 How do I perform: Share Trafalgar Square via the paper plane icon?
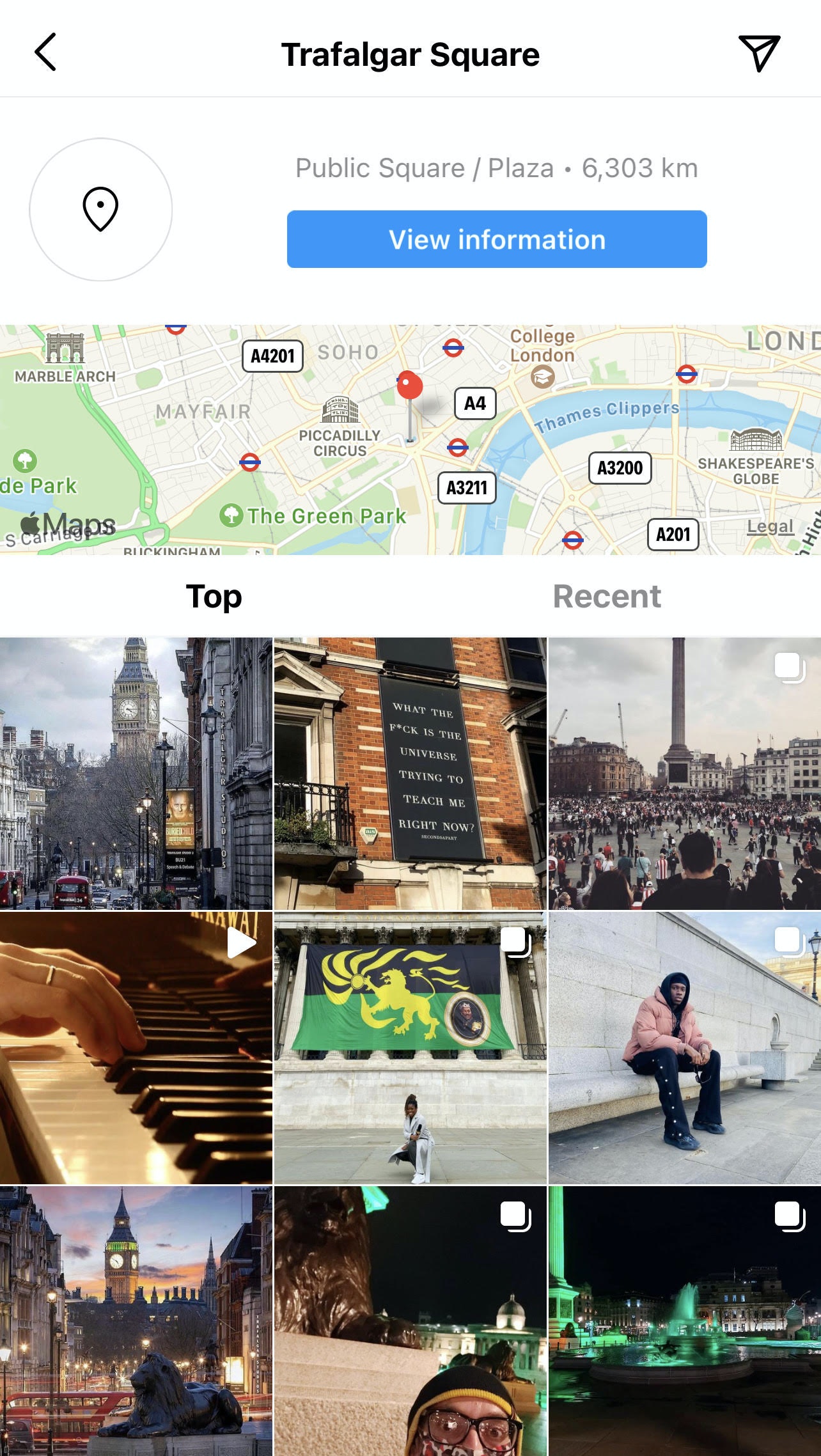(x=759, y=52)
